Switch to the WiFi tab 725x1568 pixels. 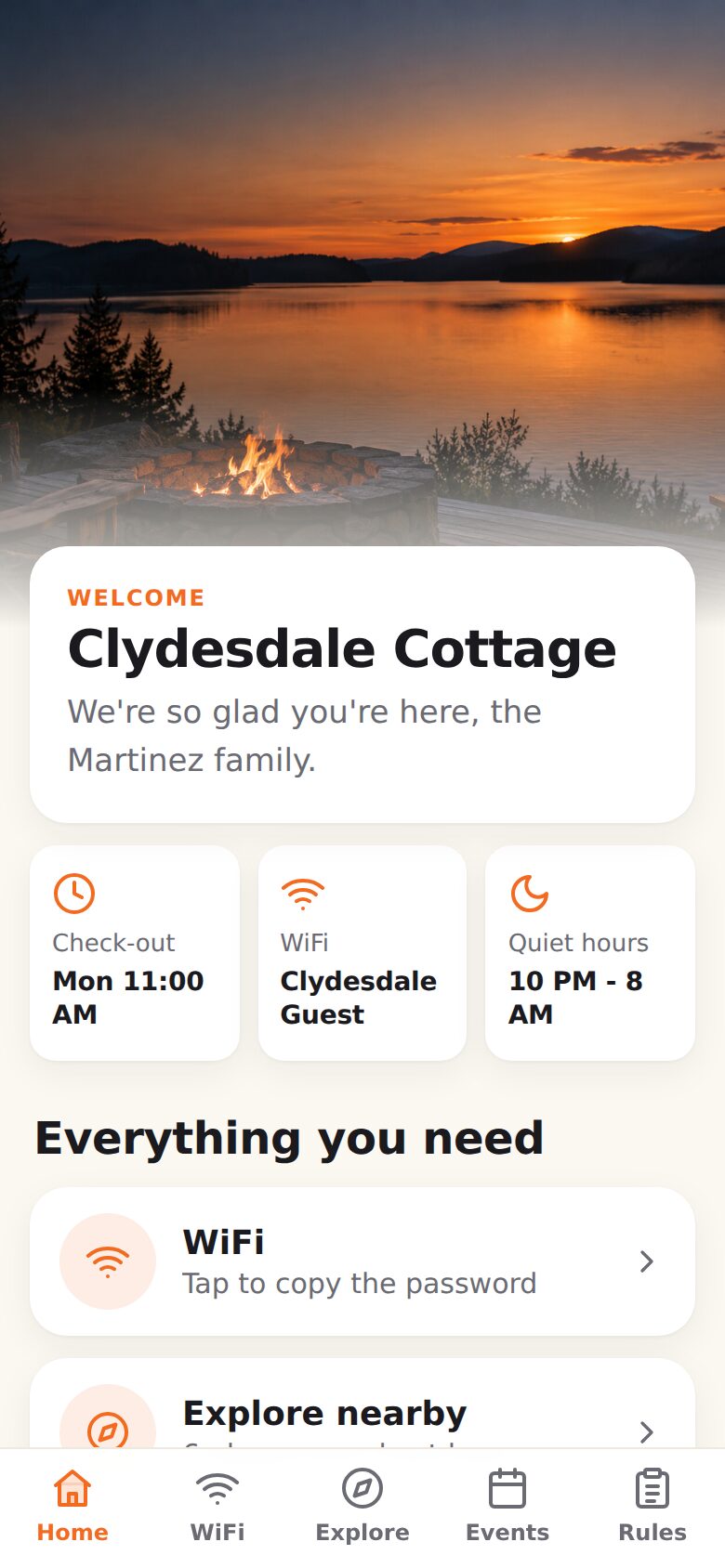pyautogui.click(x=217, y=1507)
